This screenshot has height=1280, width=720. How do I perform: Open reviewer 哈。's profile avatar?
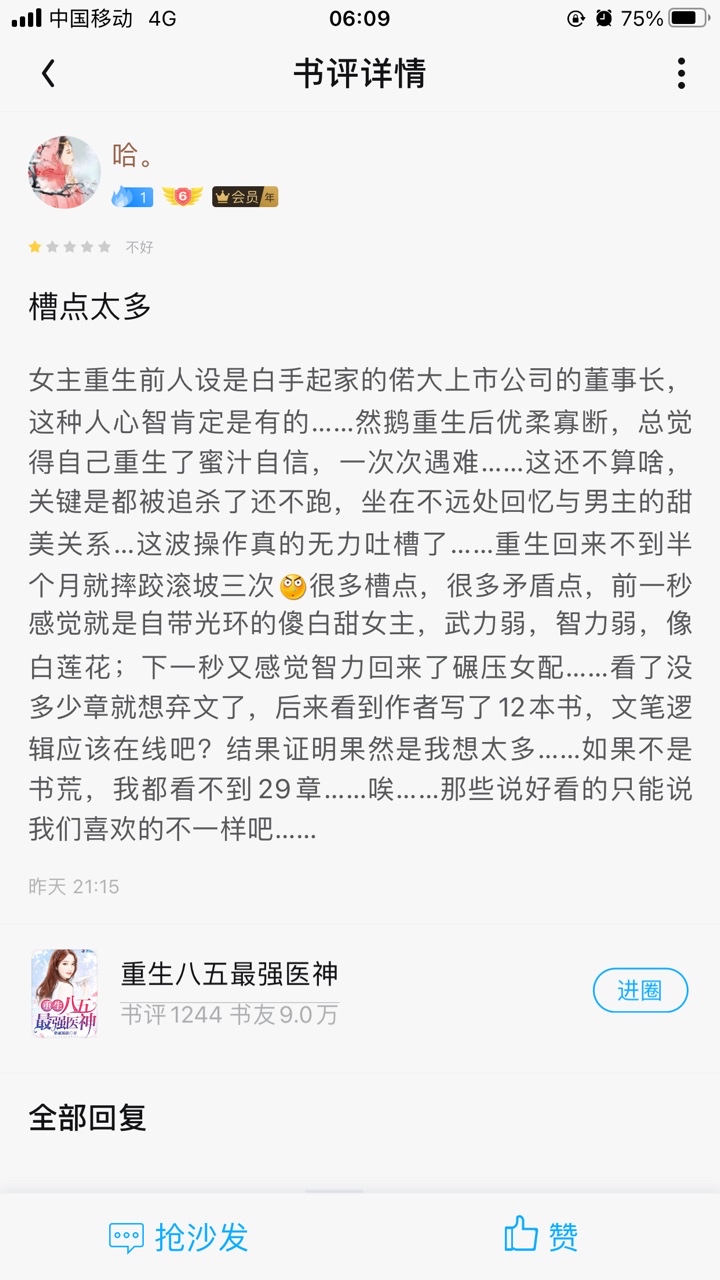64,172
